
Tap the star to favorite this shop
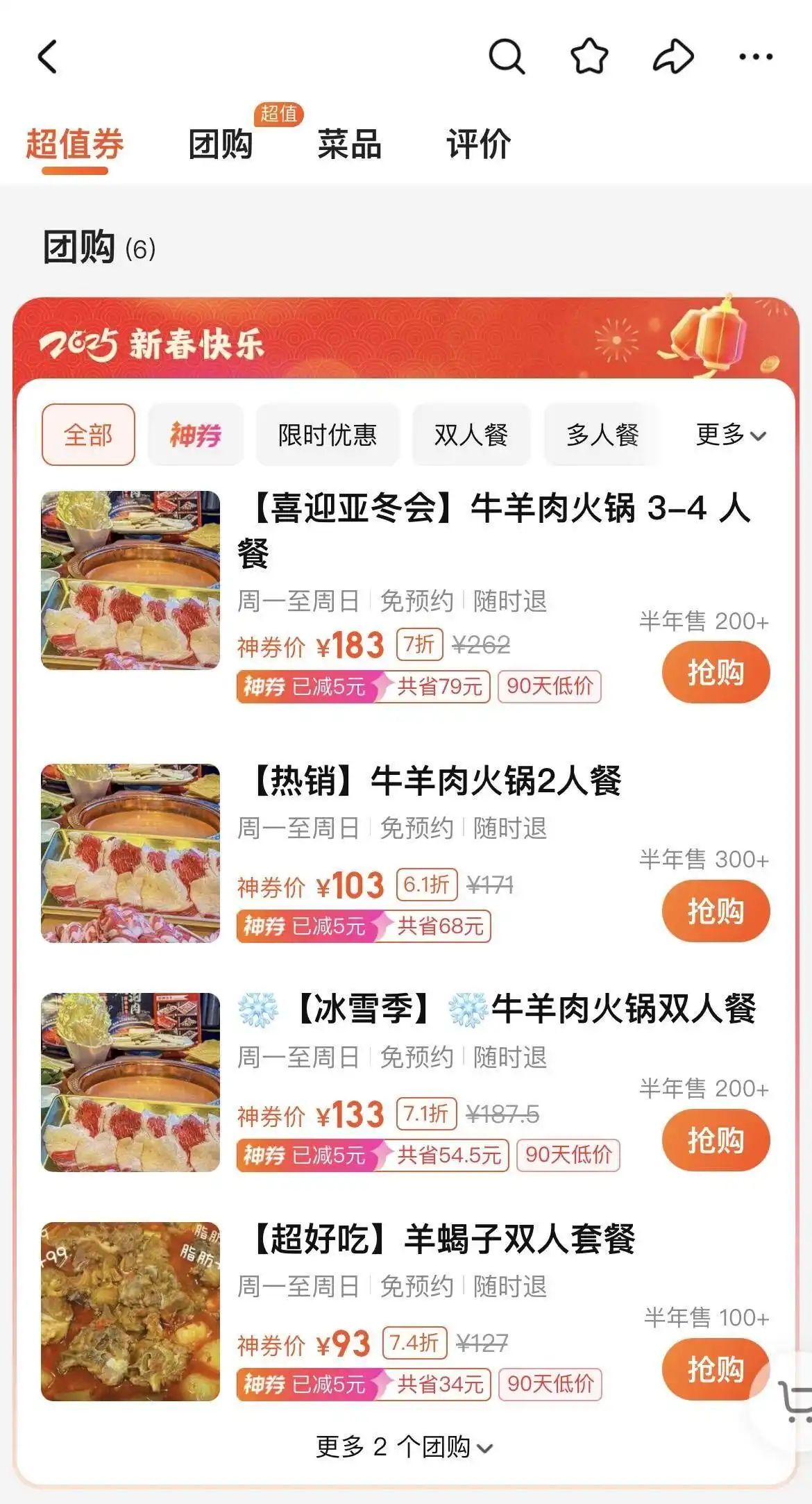point(587,56)
